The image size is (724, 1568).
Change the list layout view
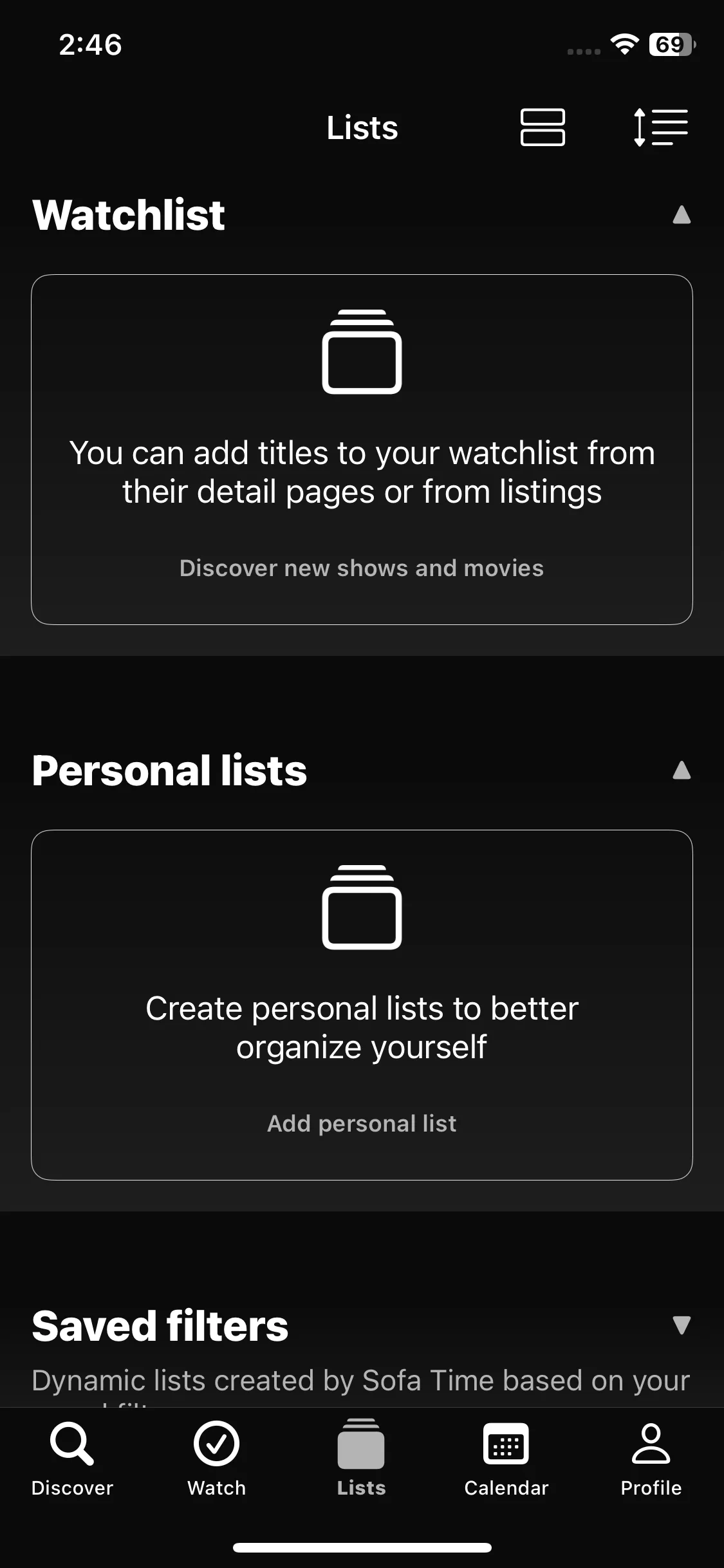coord(542,127)
